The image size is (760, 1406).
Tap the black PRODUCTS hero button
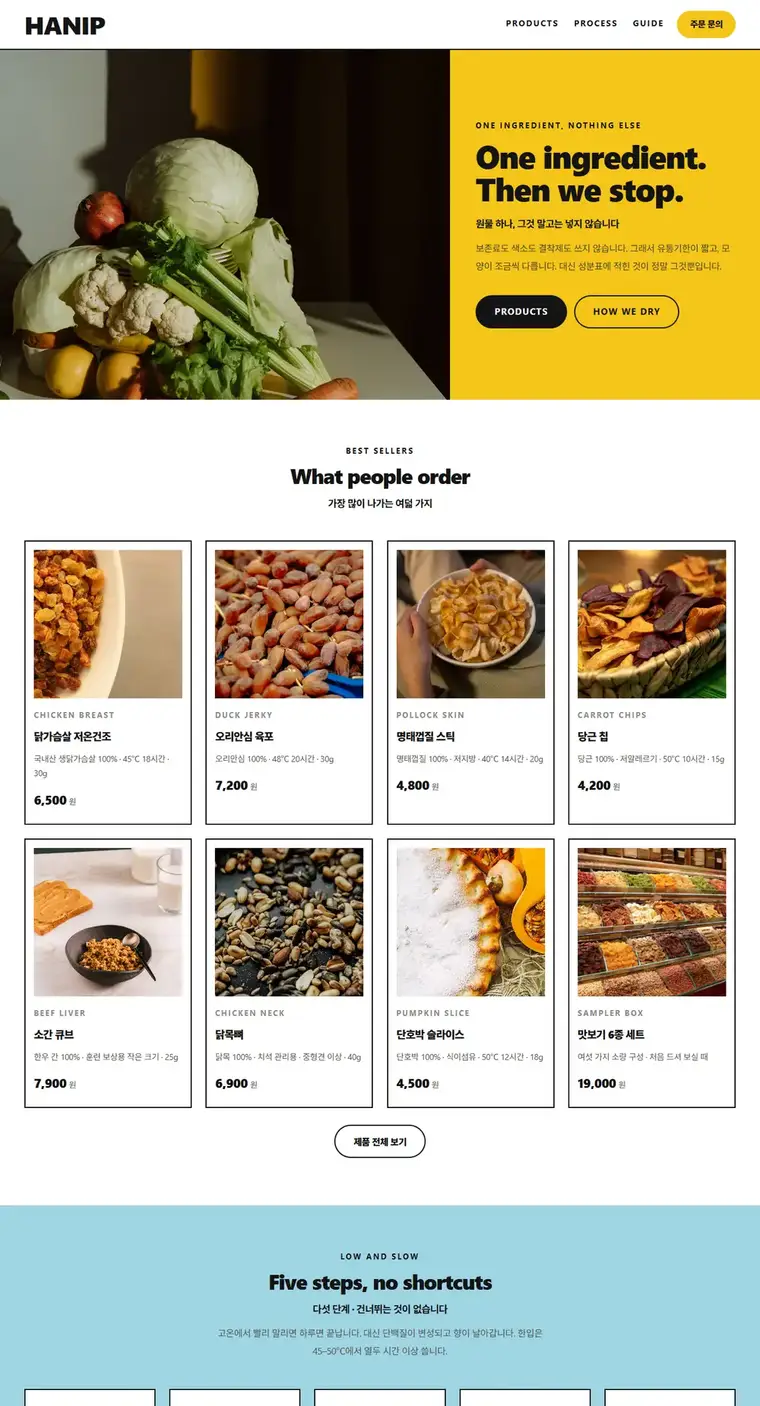[x=521, y=312]
